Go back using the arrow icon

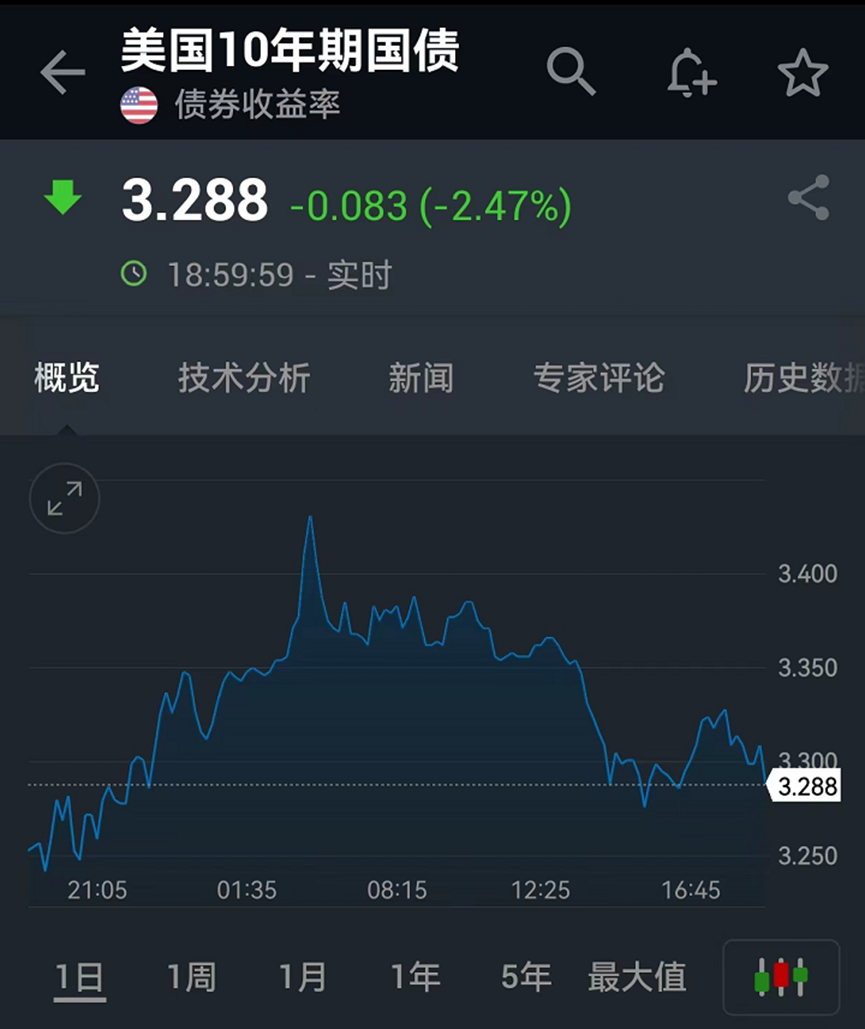62,73
